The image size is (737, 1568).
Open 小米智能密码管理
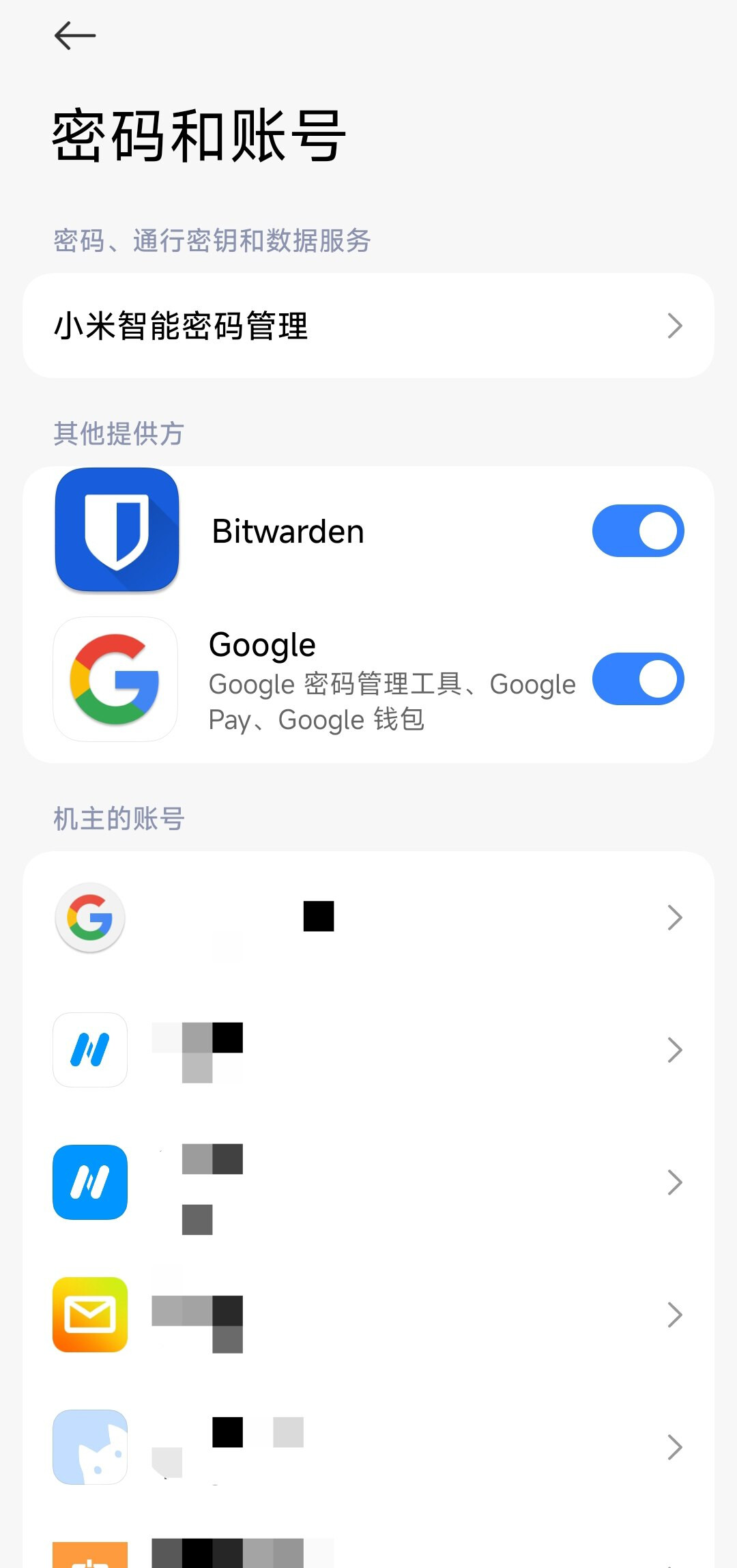[369, 326]
